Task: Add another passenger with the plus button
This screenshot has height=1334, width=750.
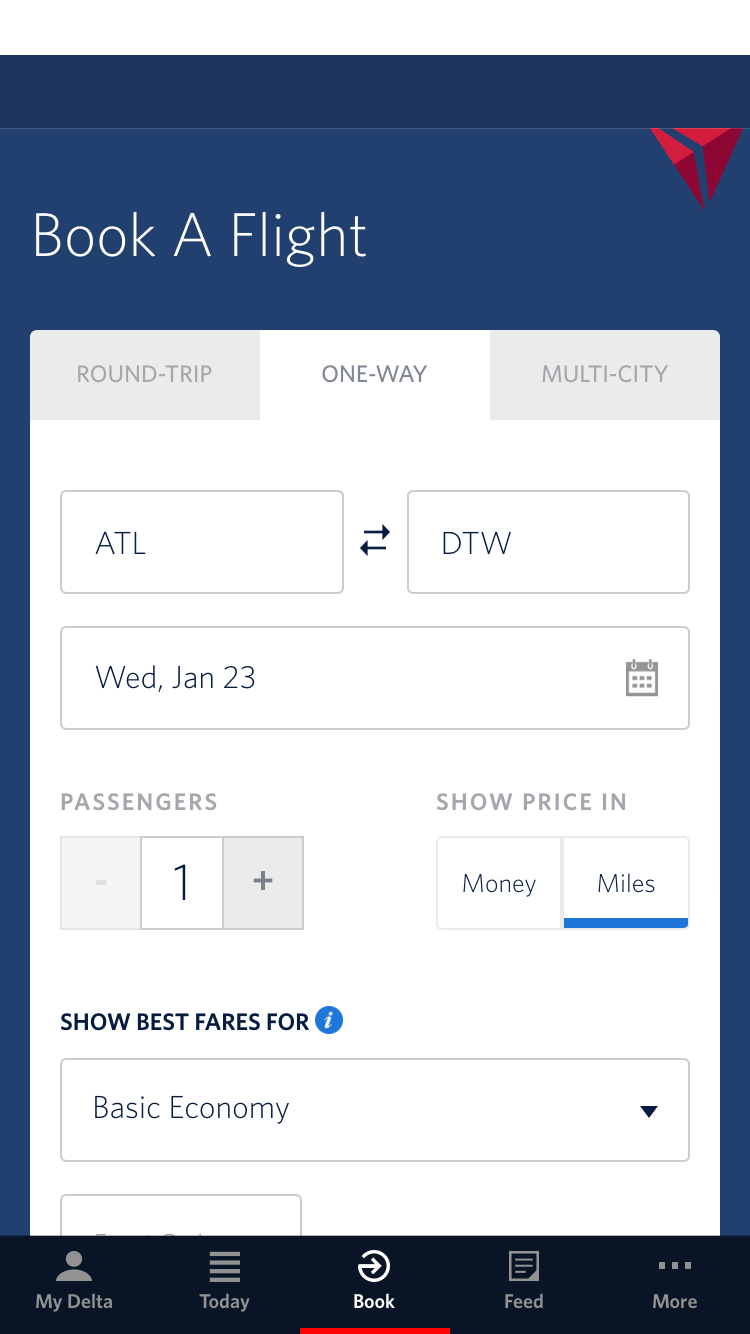Action: pos(263,882)
